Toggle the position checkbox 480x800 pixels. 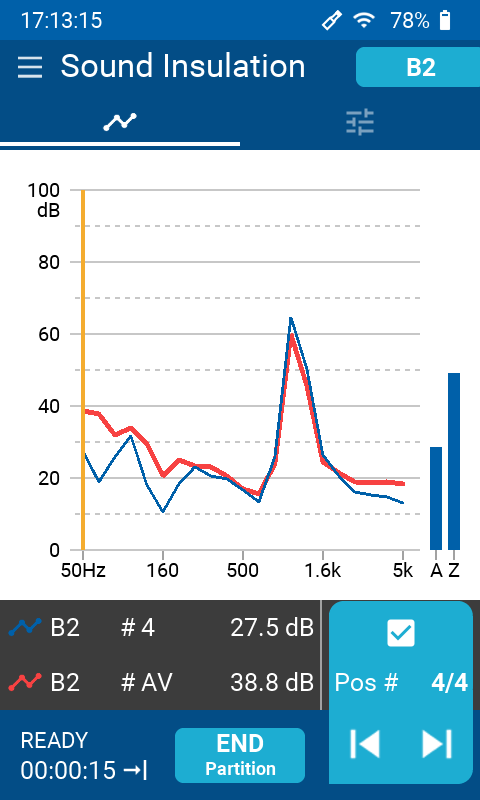coord(401,633)
